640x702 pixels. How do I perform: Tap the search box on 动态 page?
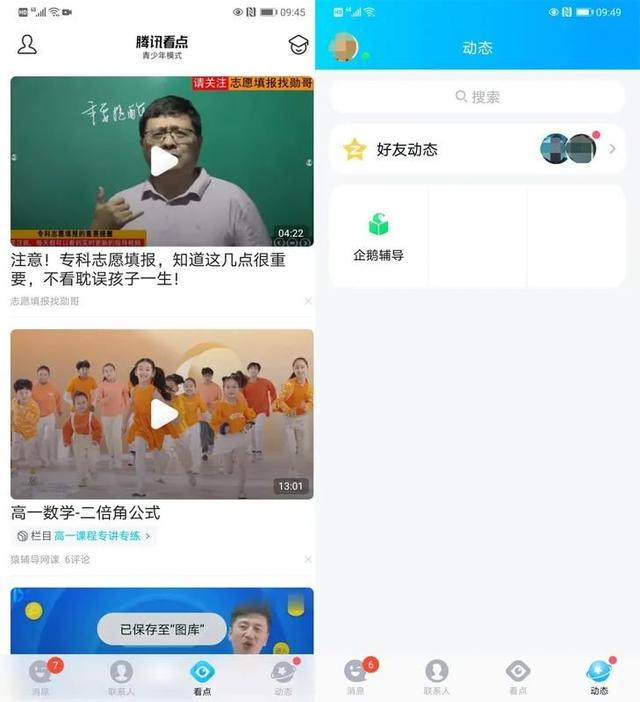(x=477, y=97)
